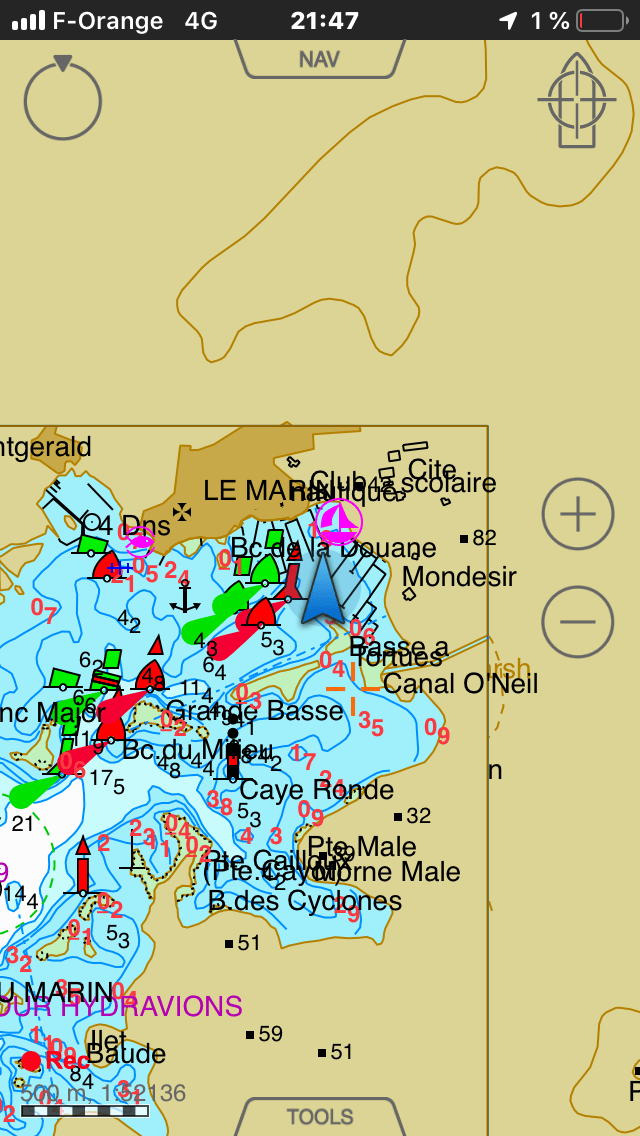Open the TOOLS panel

pos(319,1116)
